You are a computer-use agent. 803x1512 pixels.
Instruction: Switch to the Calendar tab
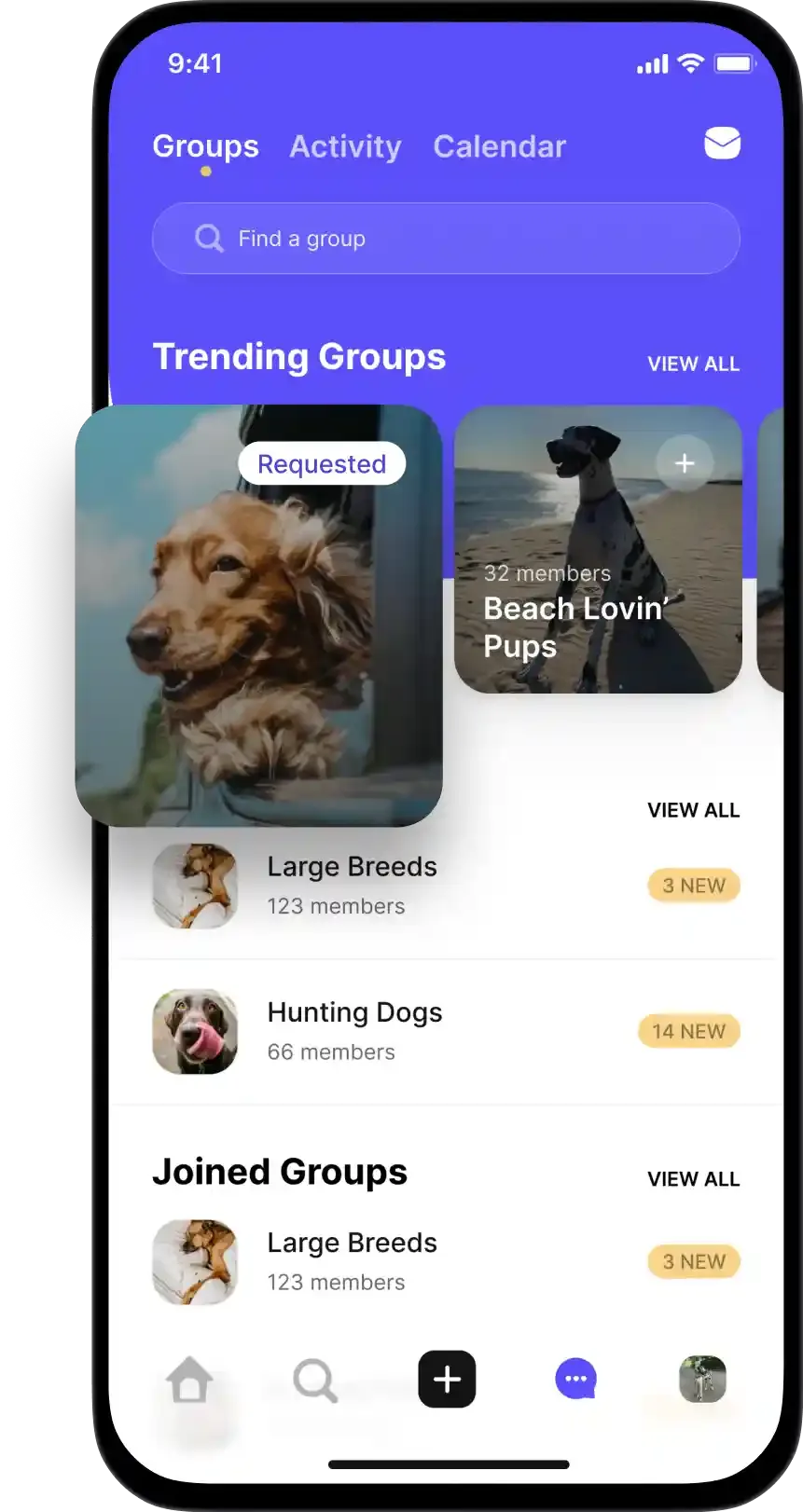point(499,146)
